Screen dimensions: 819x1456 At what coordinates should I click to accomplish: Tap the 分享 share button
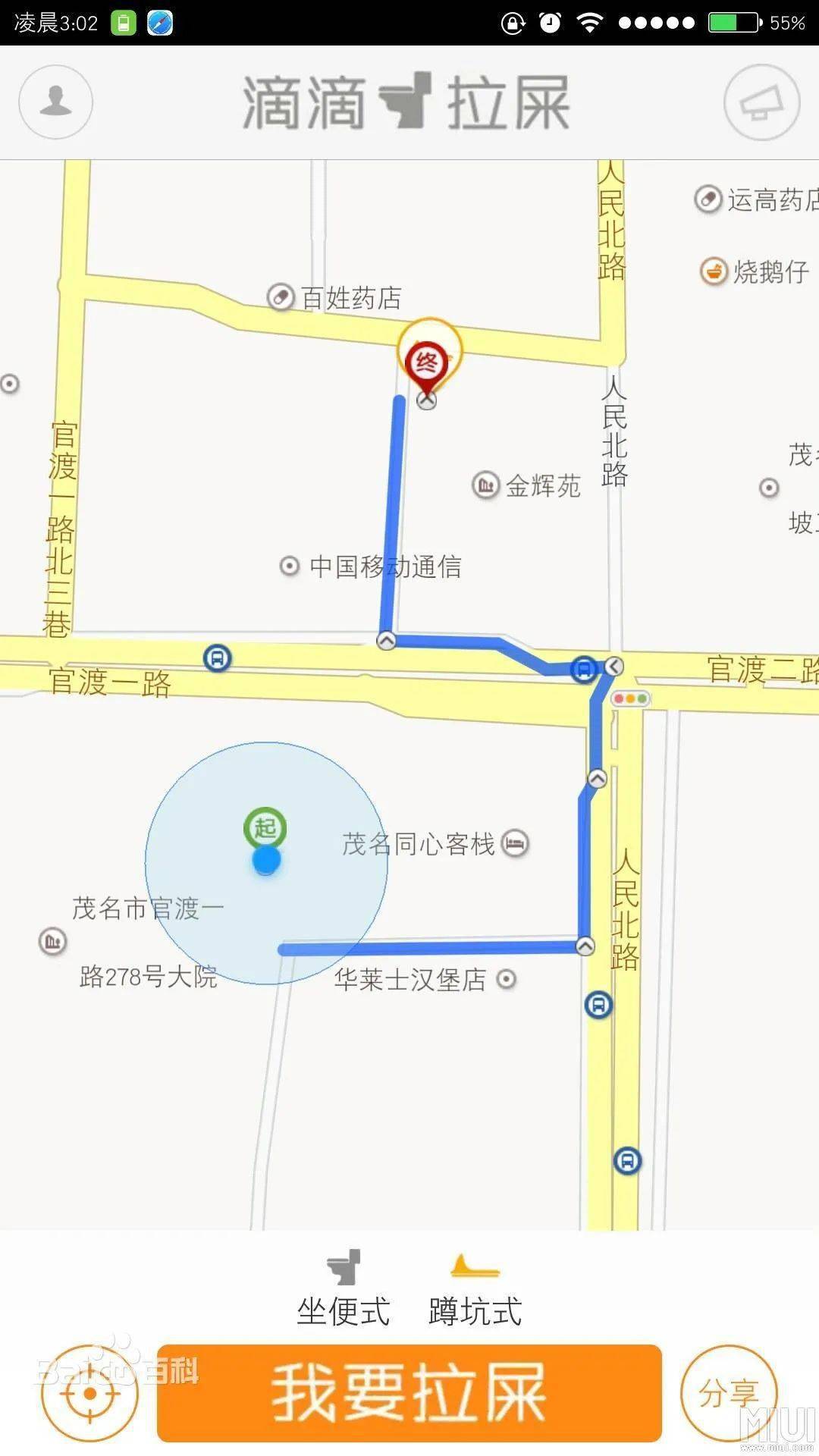click(x=729, y=1392)
